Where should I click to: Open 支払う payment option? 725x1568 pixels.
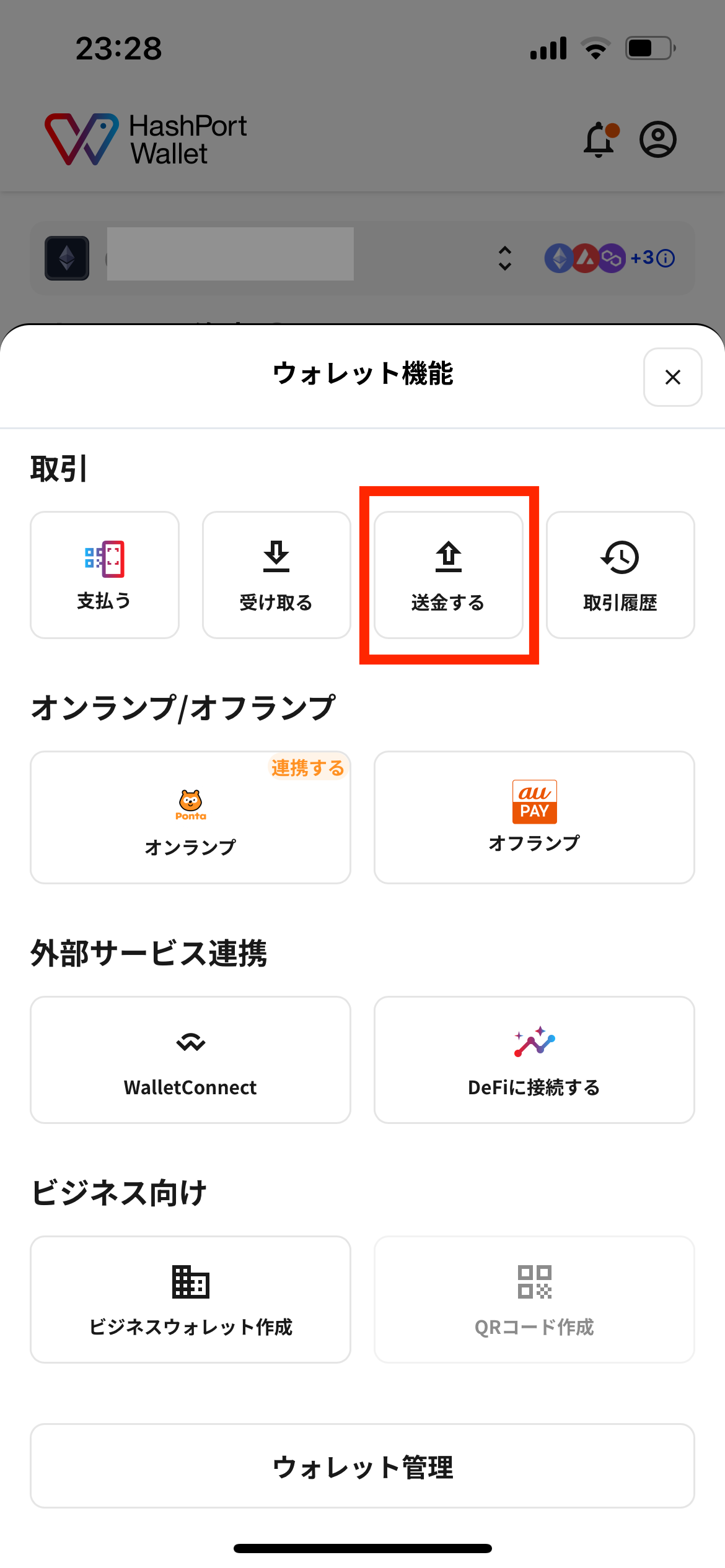(105, 575)
